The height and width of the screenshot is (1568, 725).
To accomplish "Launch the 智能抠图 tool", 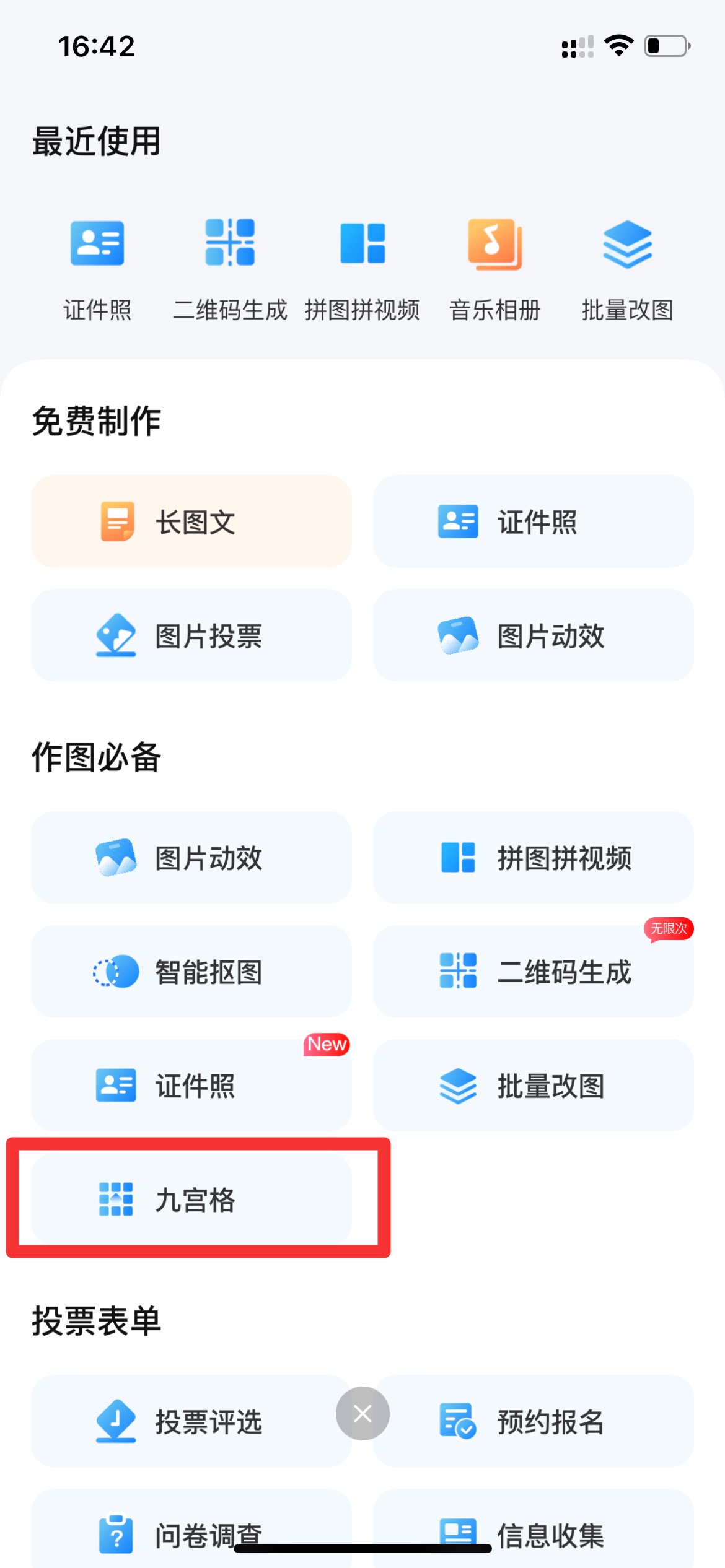I will click(191, 972).
